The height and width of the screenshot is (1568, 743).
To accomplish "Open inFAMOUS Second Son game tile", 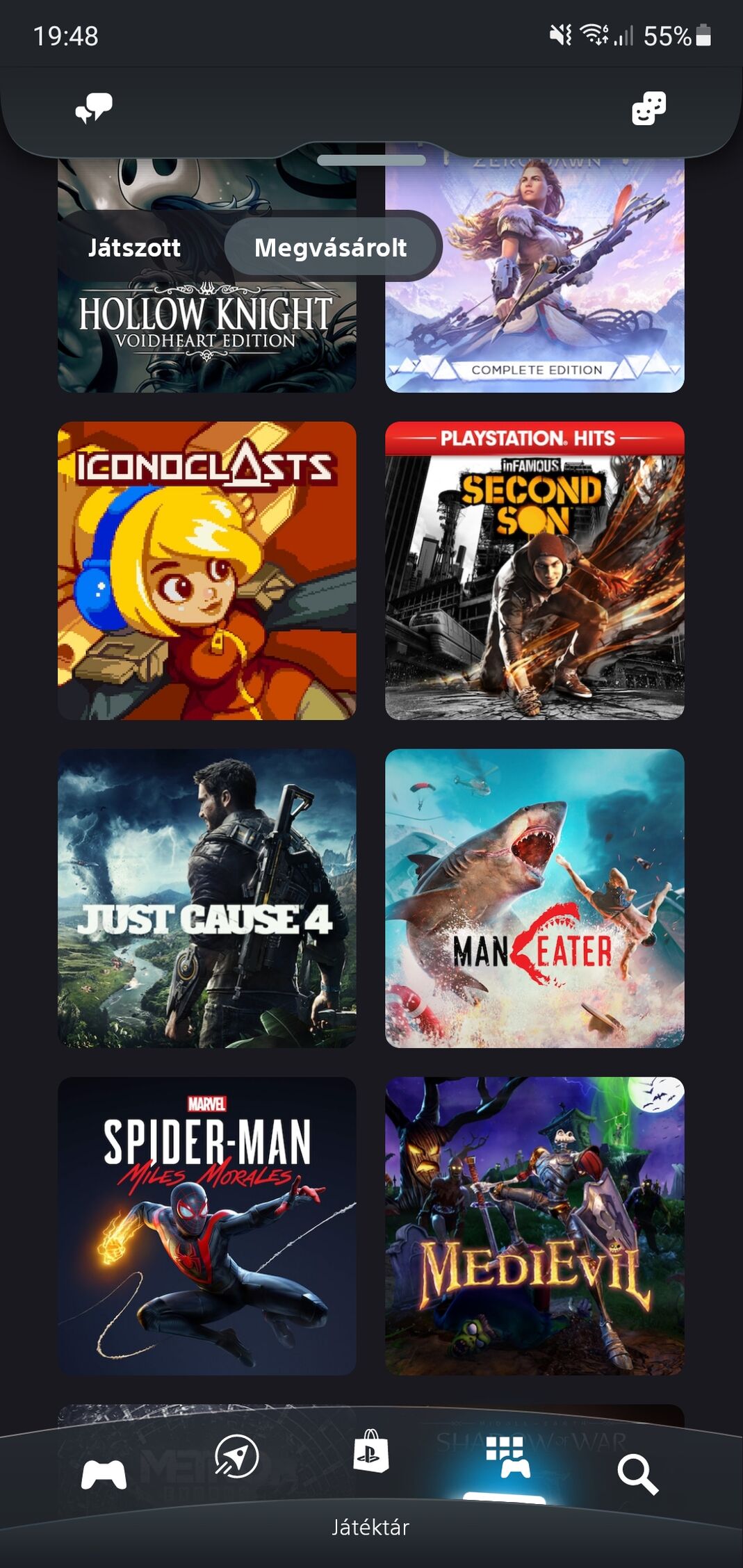I will pyautogui.click(x=534, y=571).
